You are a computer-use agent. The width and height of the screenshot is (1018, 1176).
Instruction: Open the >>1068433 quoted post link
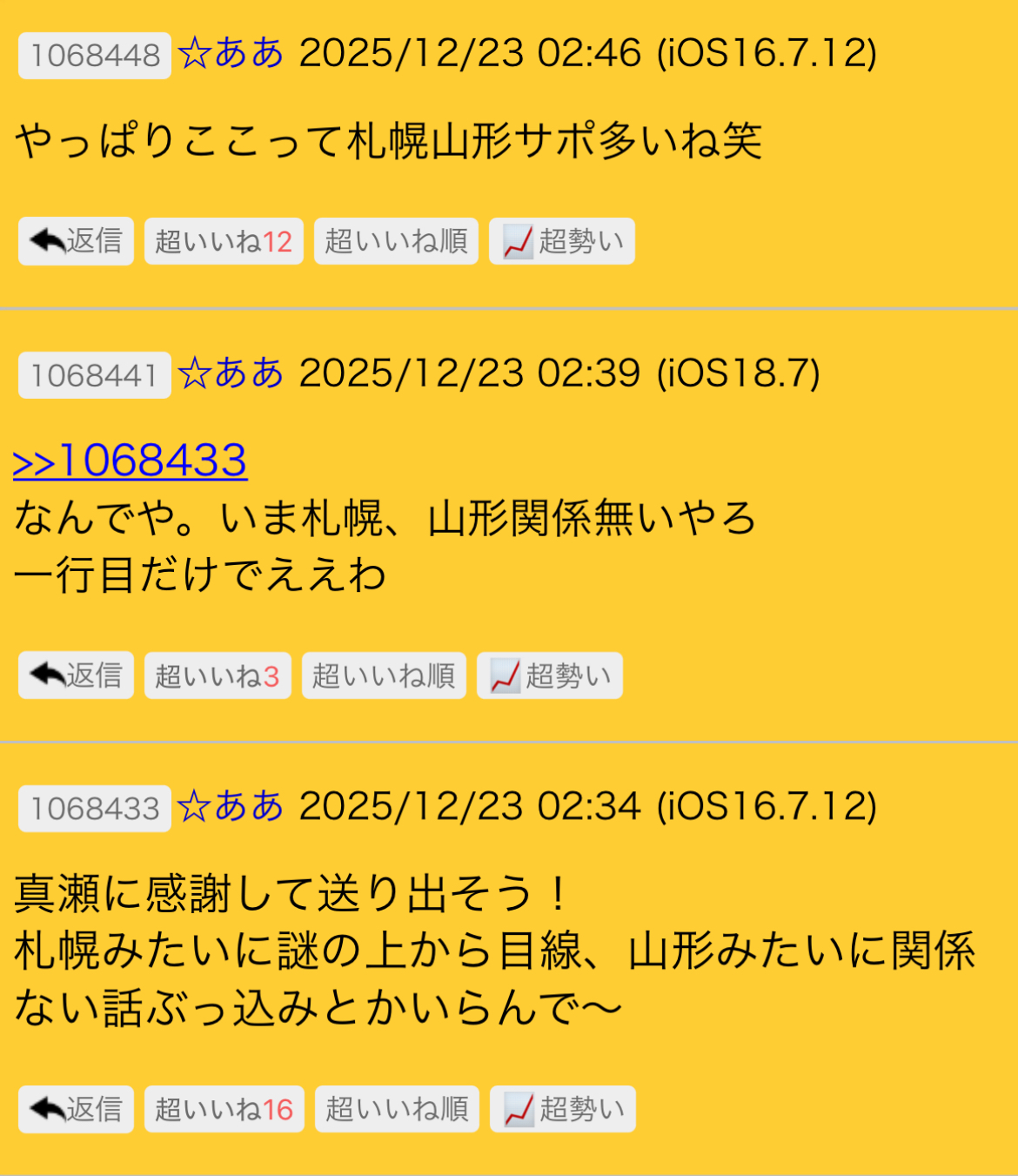point(131,460)
